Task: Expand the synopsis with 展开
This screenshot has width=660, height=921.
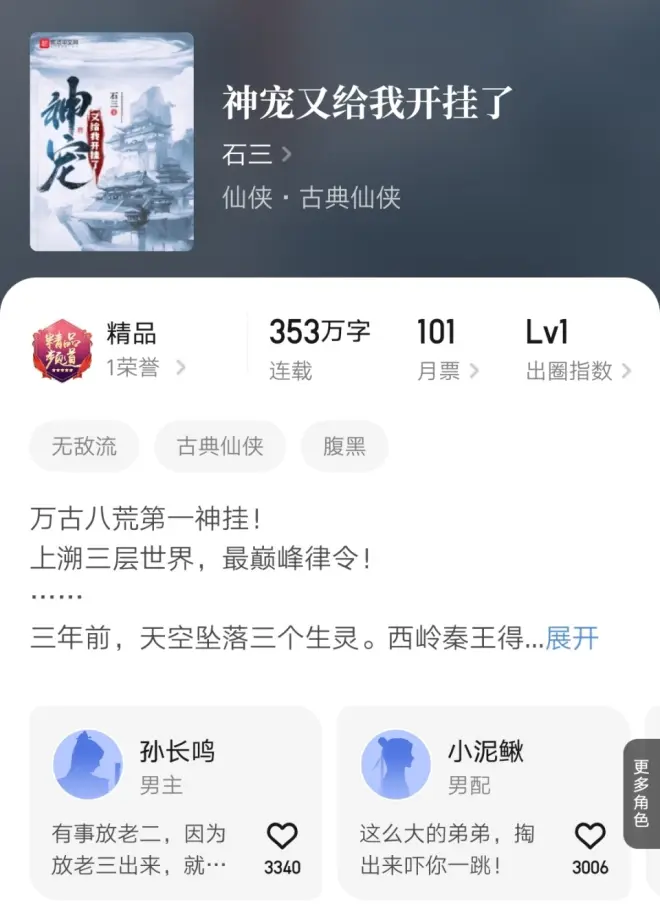Action: 572,637
